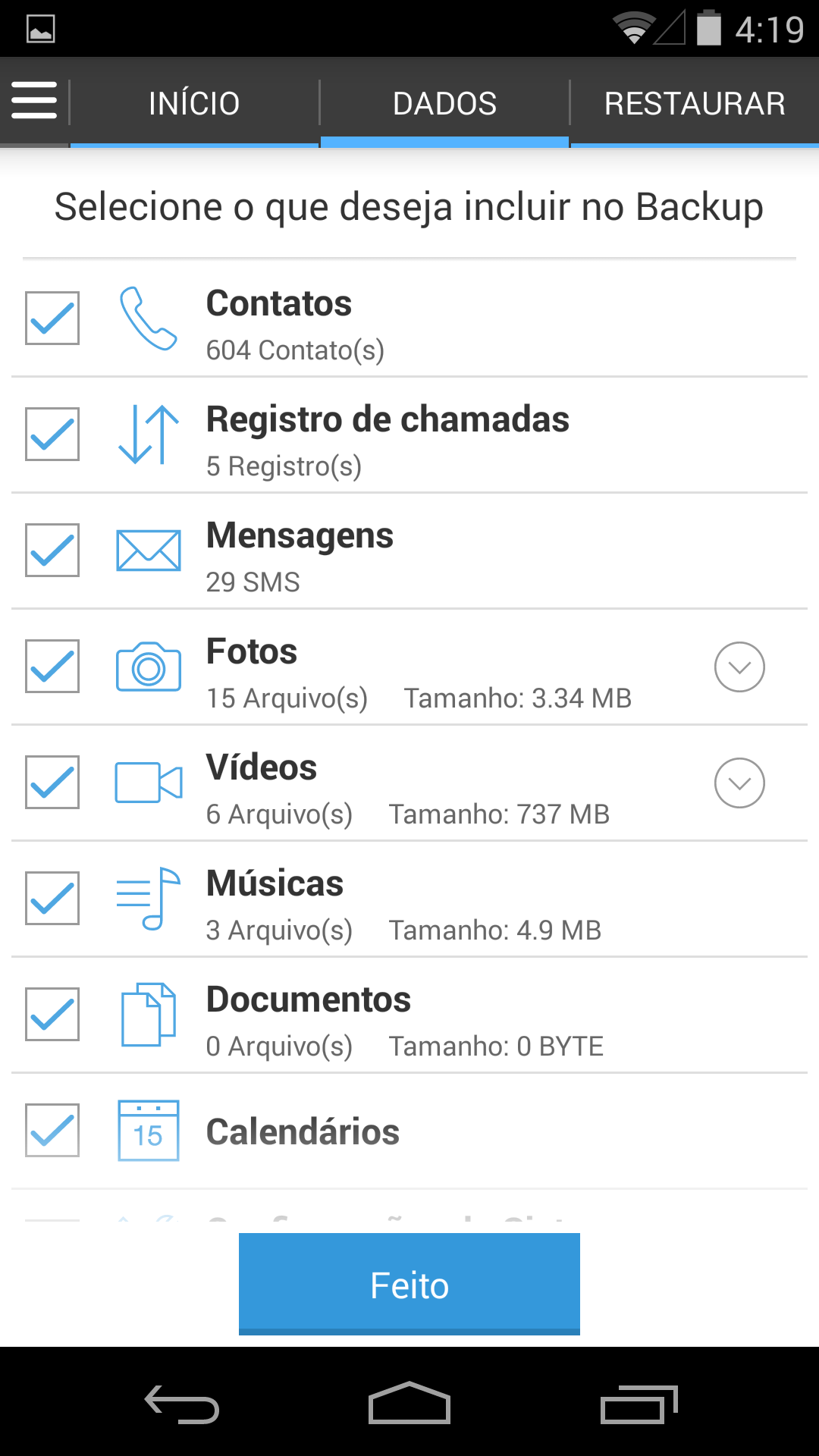
Task: Tap the Feito button to confirm
Action: (409, 1284)
